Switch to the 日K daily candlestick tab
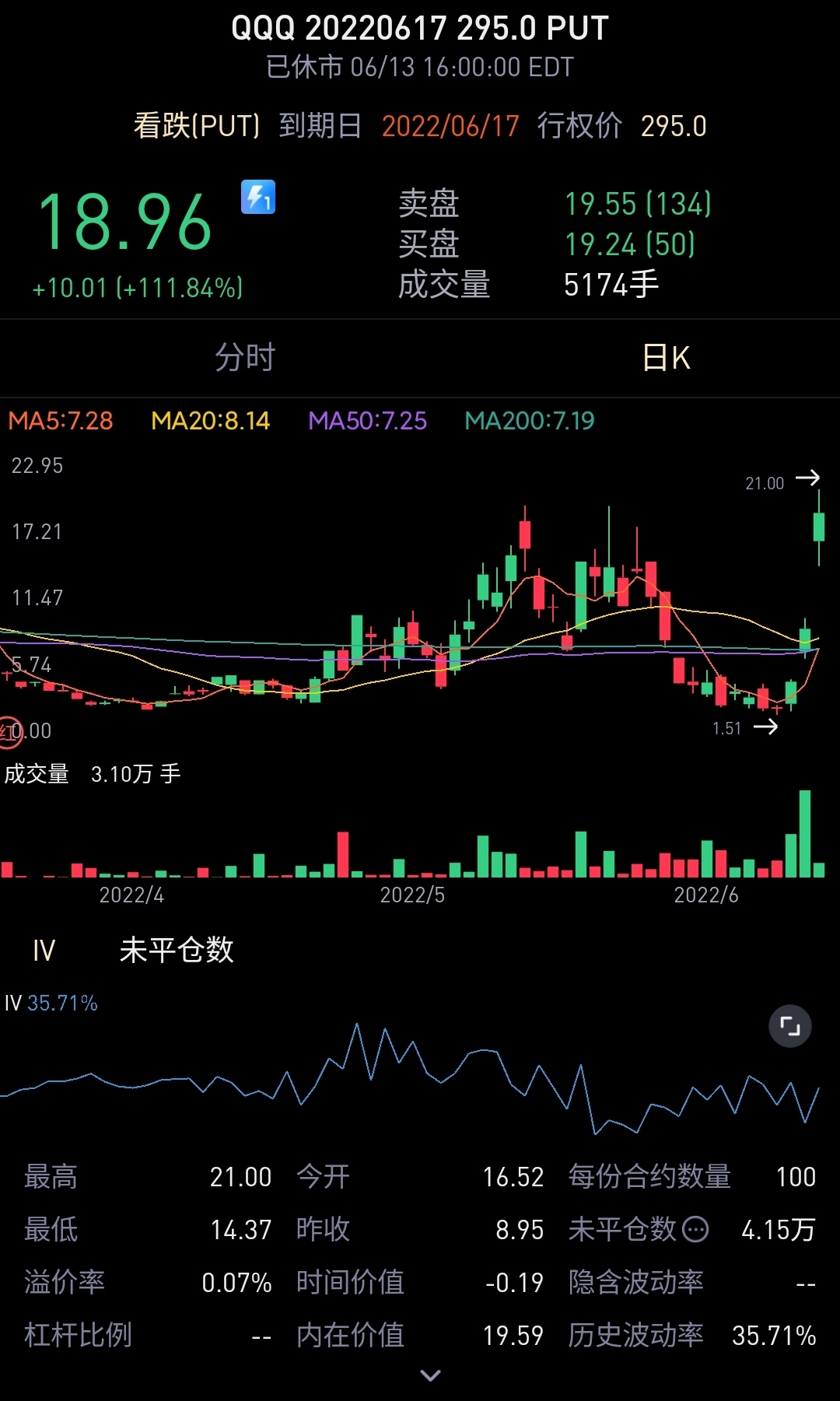 663,358
